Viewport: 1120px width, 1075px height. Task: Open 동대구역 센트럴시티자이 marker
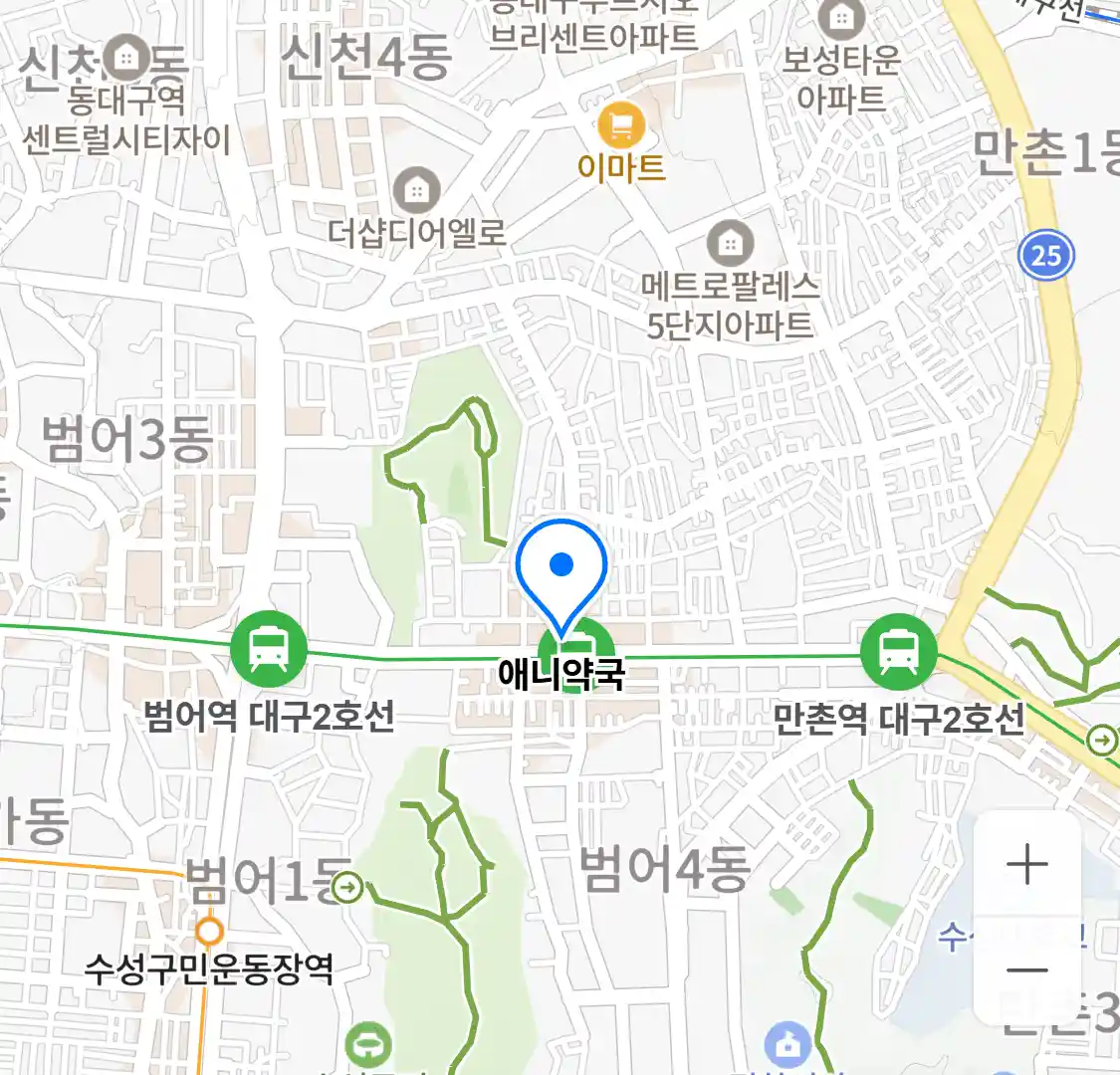point(126,58)
